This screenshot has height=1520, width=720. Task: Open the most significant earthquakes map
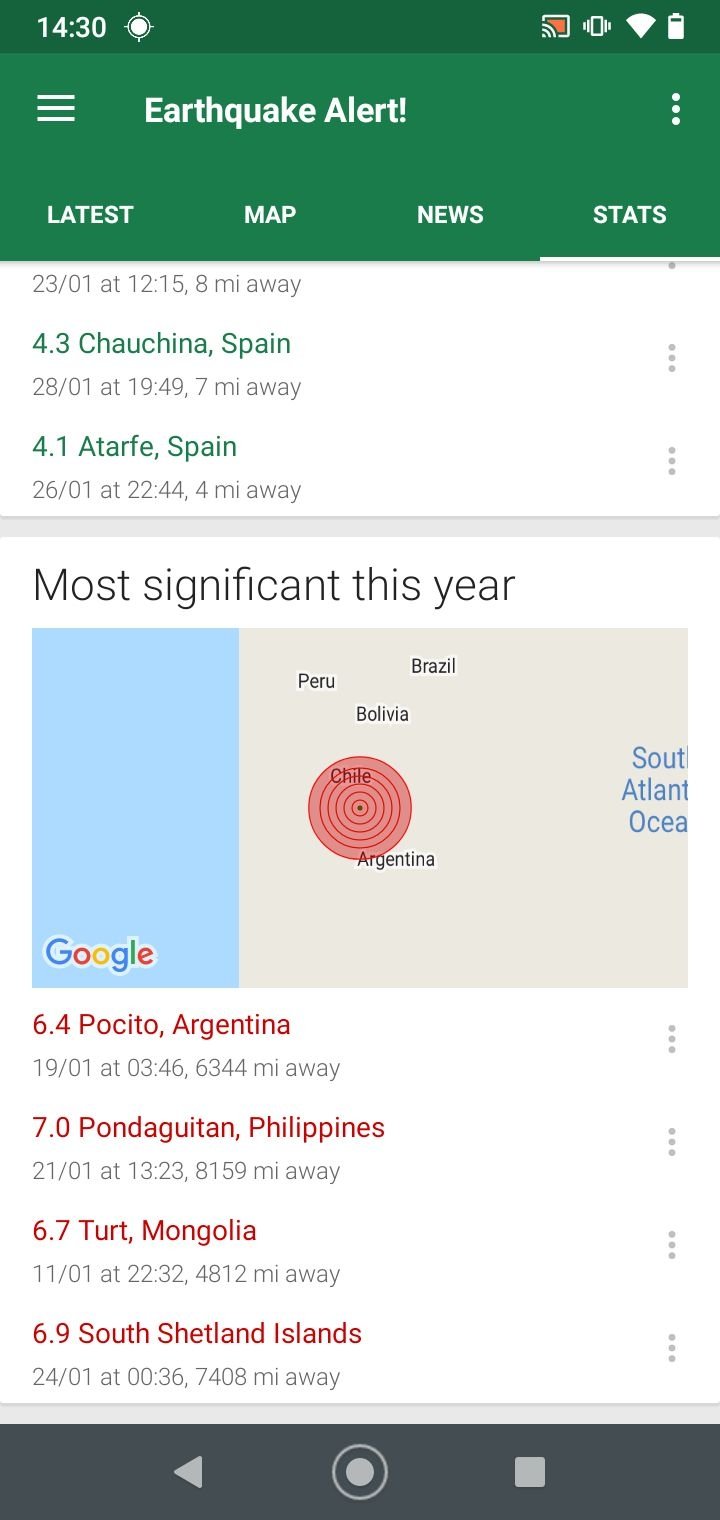pos(360,808)
